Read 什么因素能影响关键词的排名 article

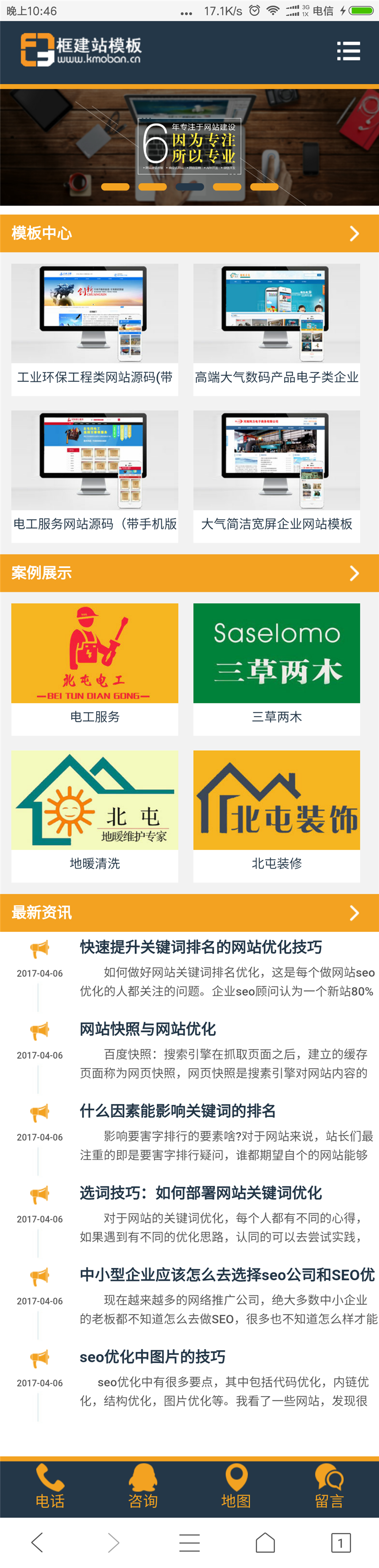178,1111
